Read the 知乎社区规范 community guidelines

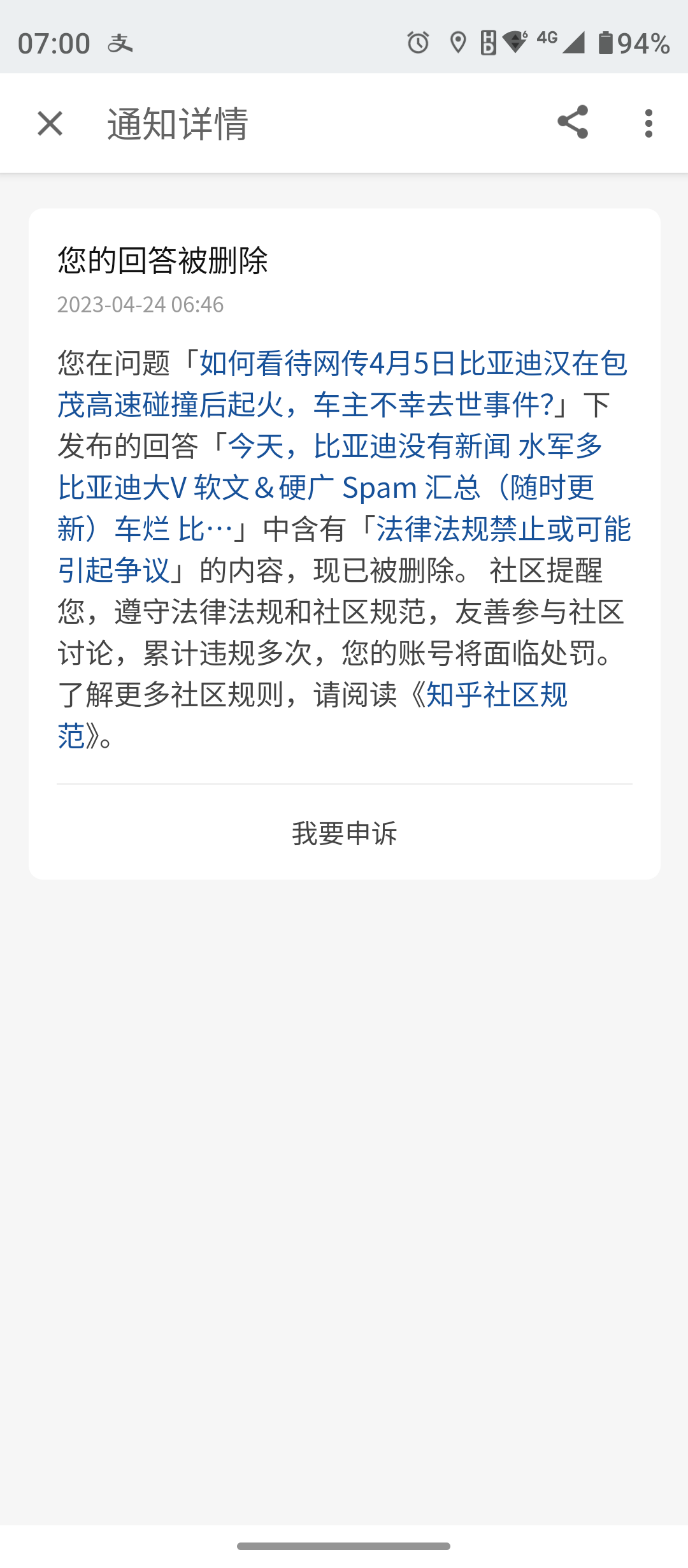(496, 695)
